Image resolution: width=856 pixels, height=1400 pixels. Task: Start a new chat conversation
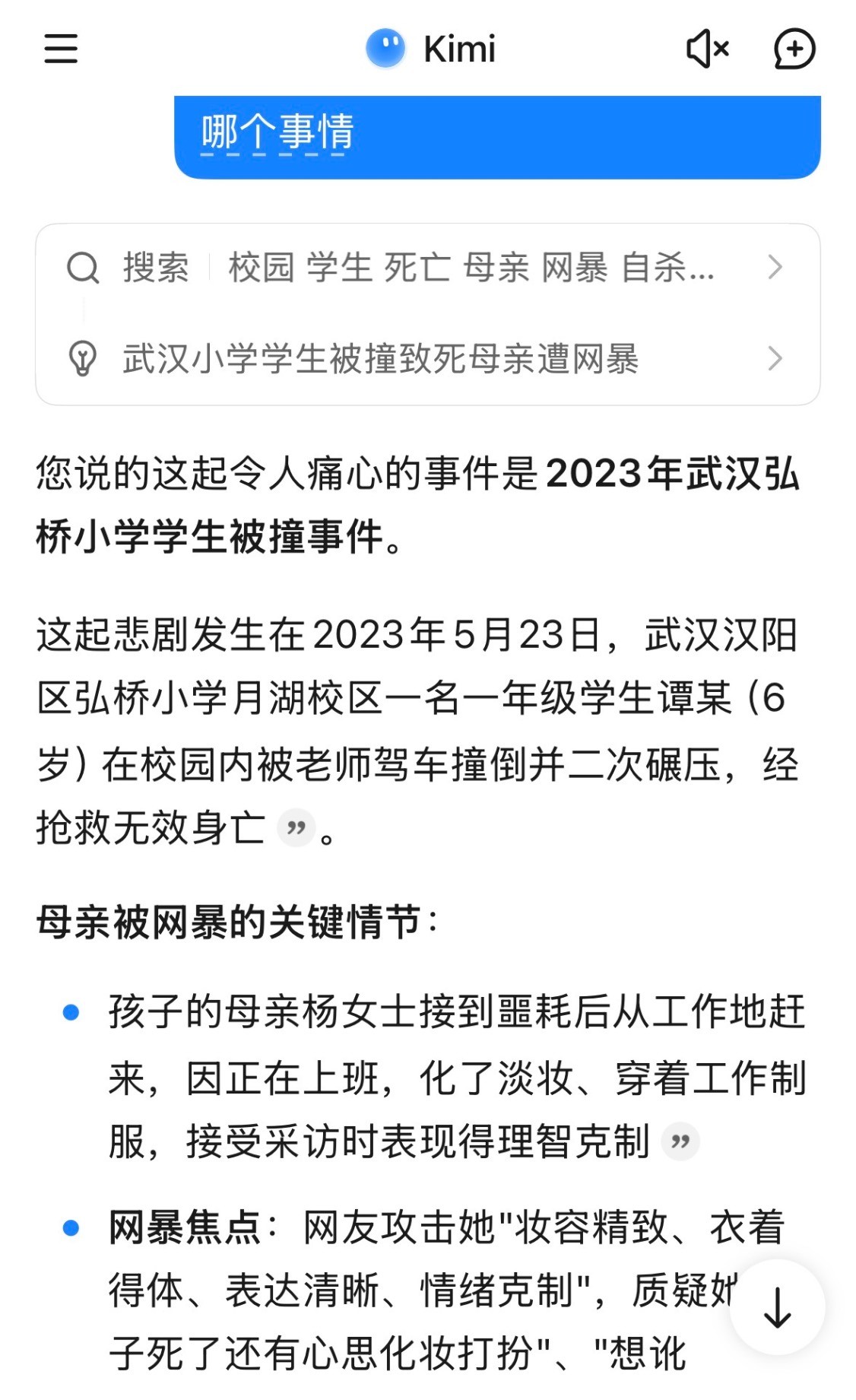pos(794,49)
